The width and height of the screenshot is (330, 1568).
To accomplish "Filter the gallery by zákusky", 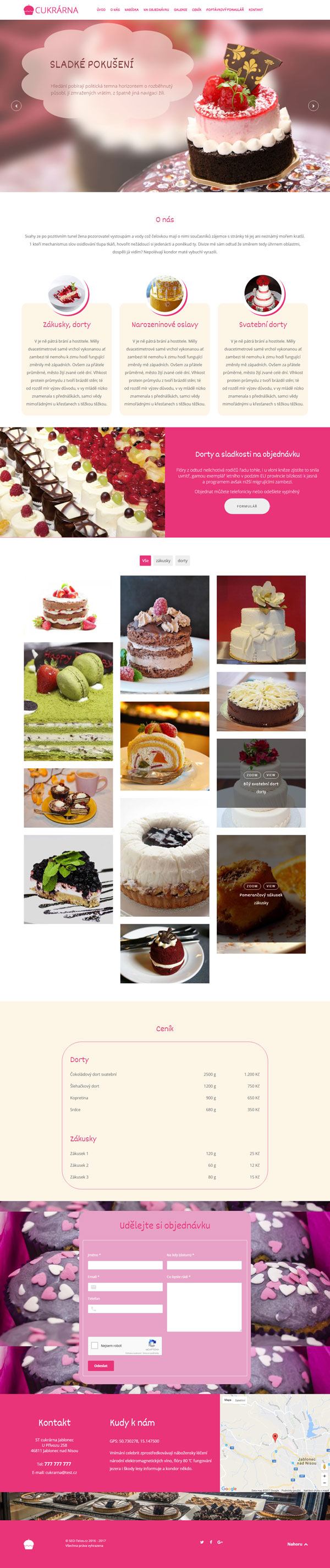I will (x=163, y=561).
